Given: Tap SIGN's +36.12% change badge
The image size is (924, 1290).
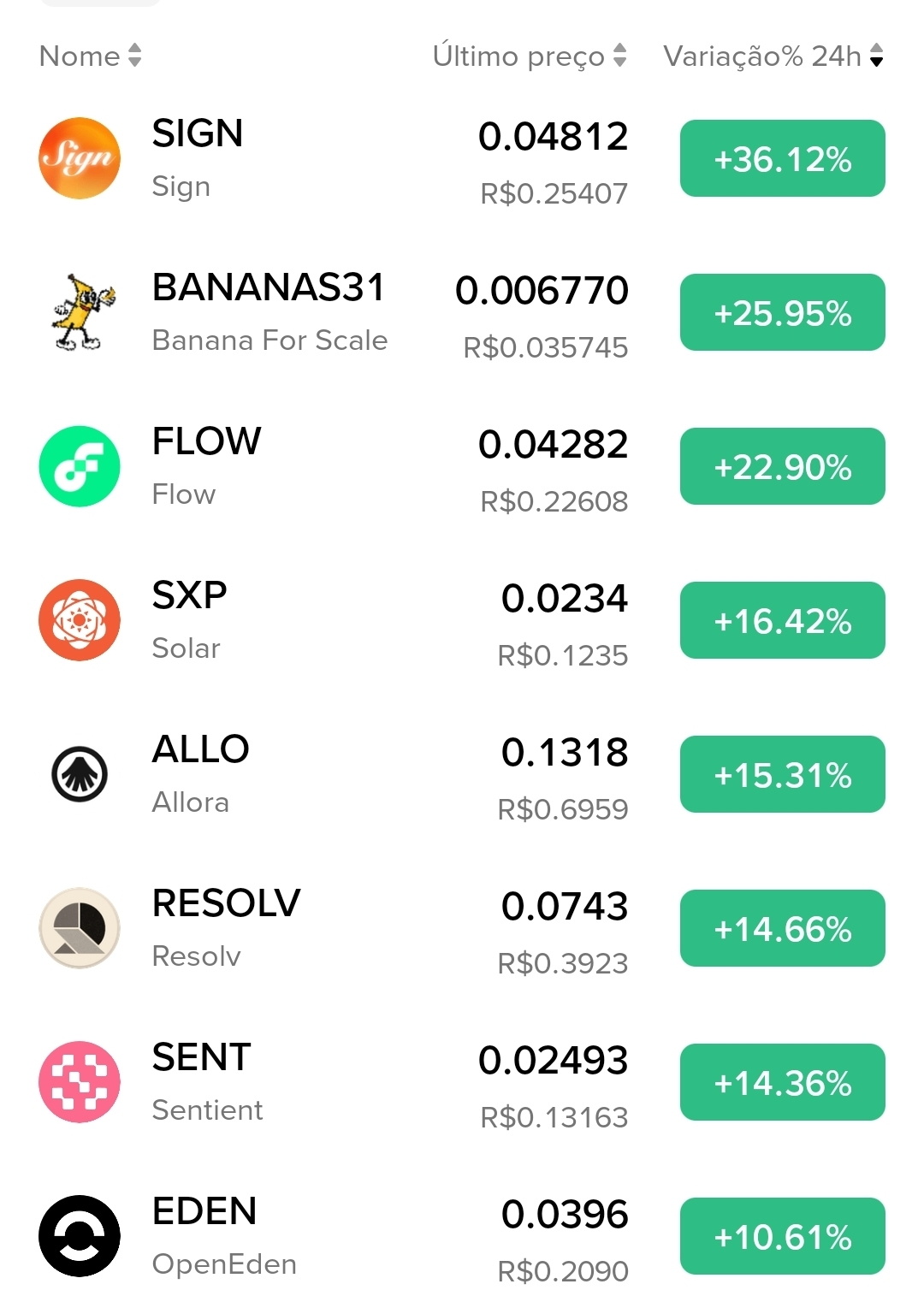Looking at the screenshot, I should click(782, 159).
